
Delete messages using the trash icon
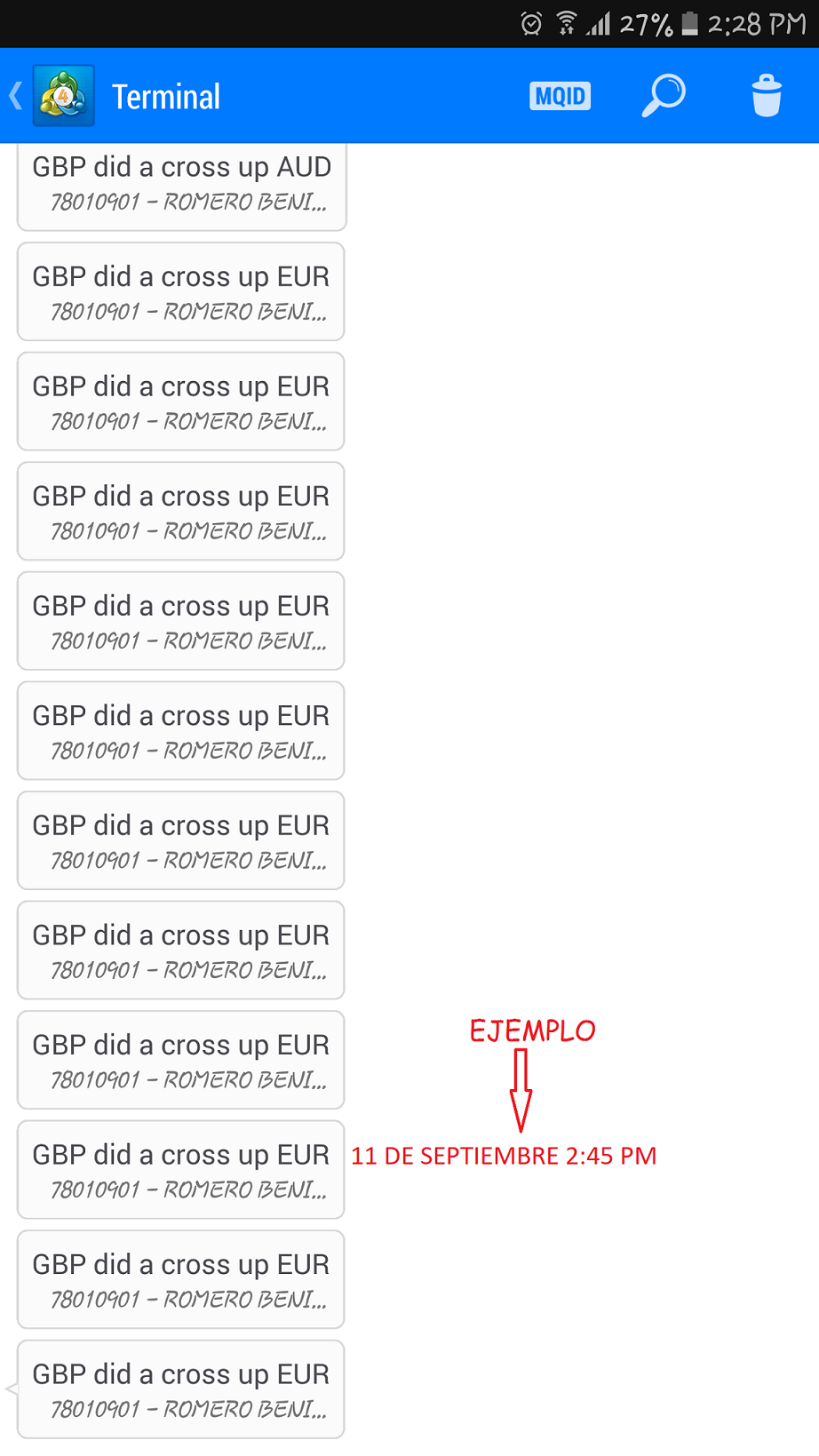[766, 96]
